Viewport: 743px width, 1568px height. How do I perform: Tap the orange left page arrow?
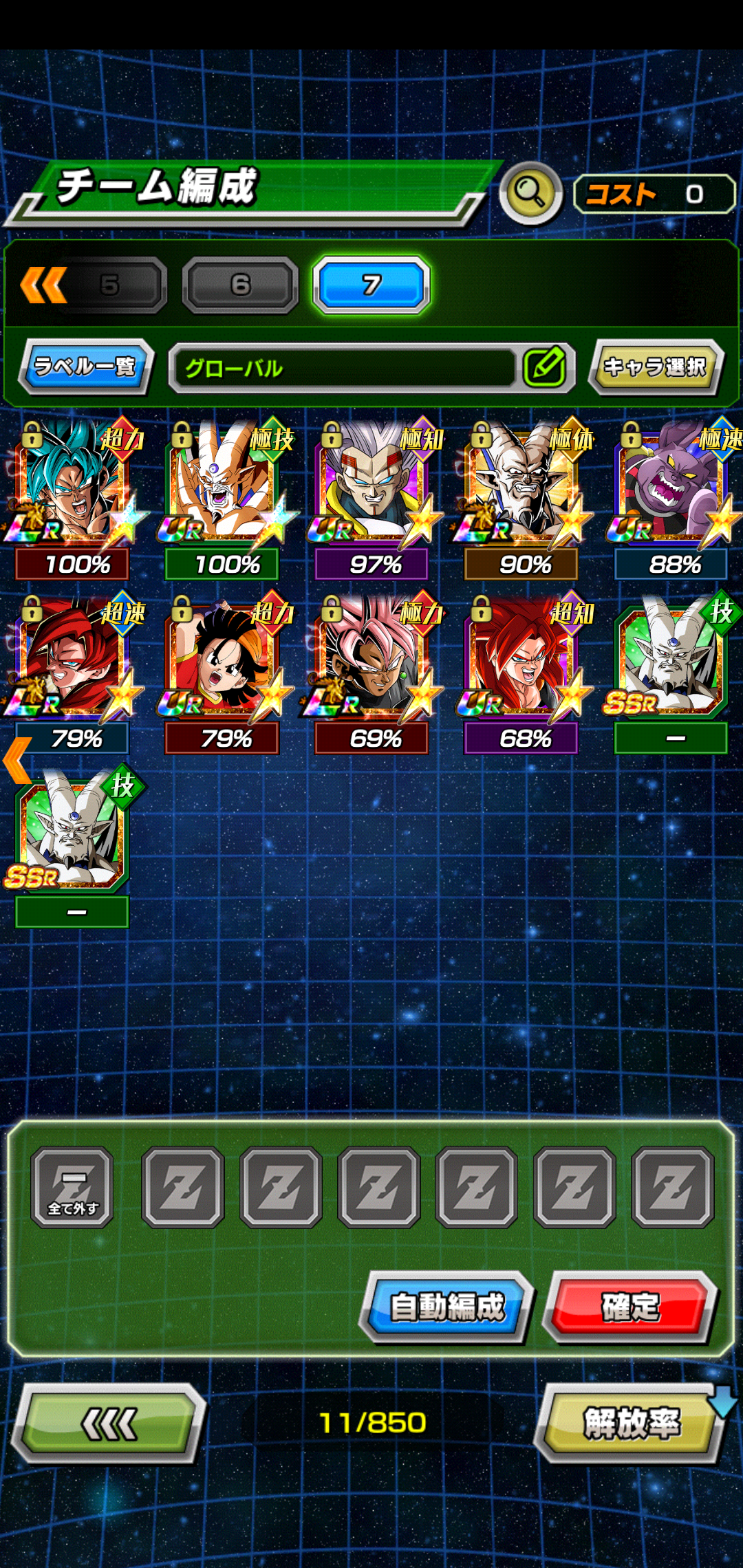(x=18, y=760)
